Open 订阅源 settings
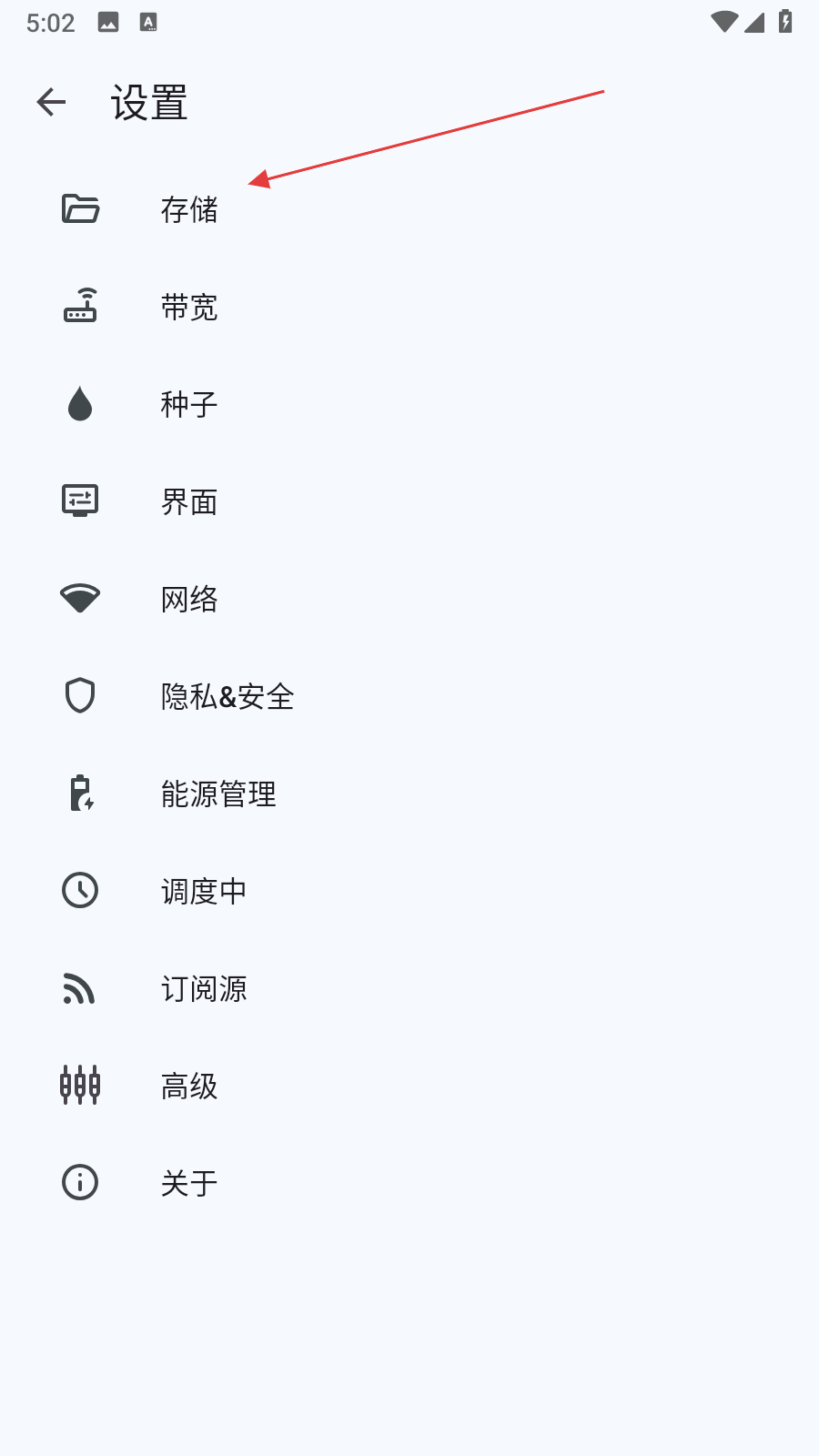819x1456 pixels. click(204, 988)
